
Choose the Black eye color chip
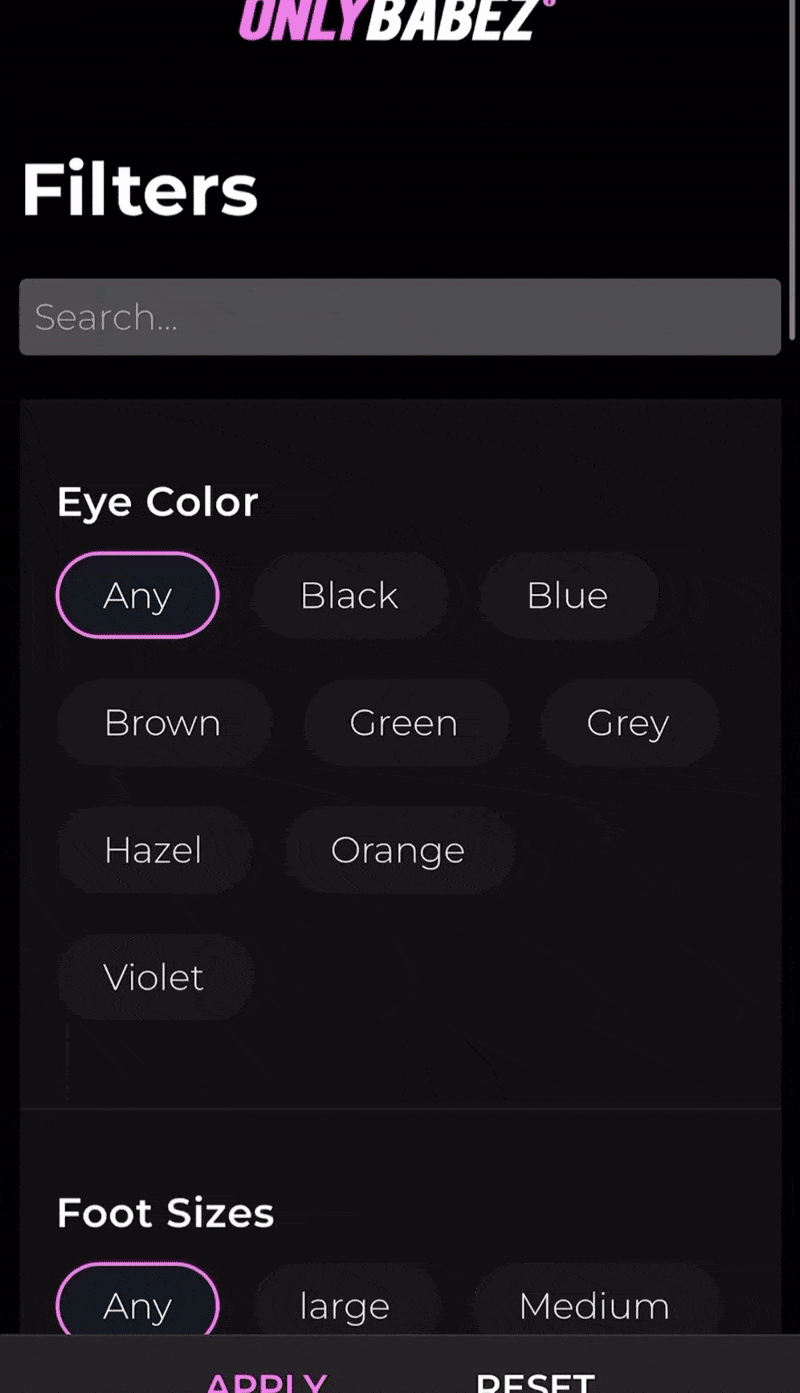(349, 595)
